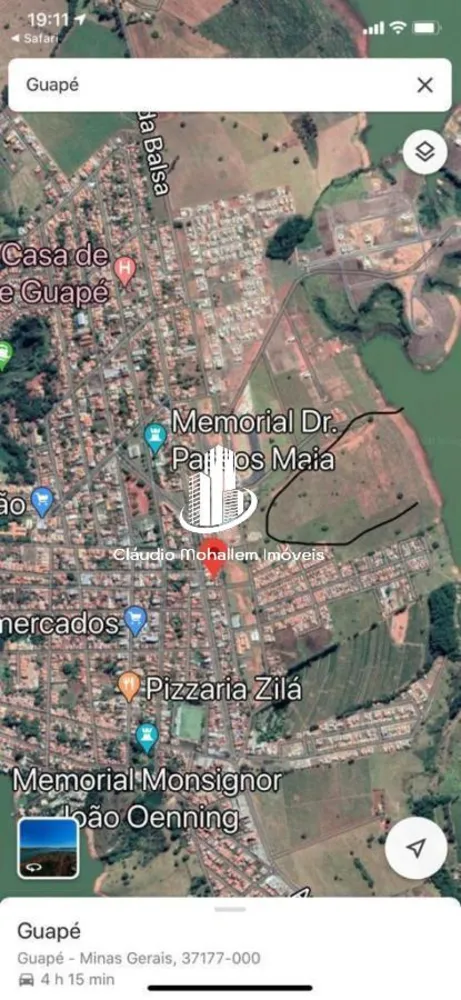Select the Pizzaria Zilá restaurant pin
Viewport: 461px width, 1000px height.
[129, 687]
